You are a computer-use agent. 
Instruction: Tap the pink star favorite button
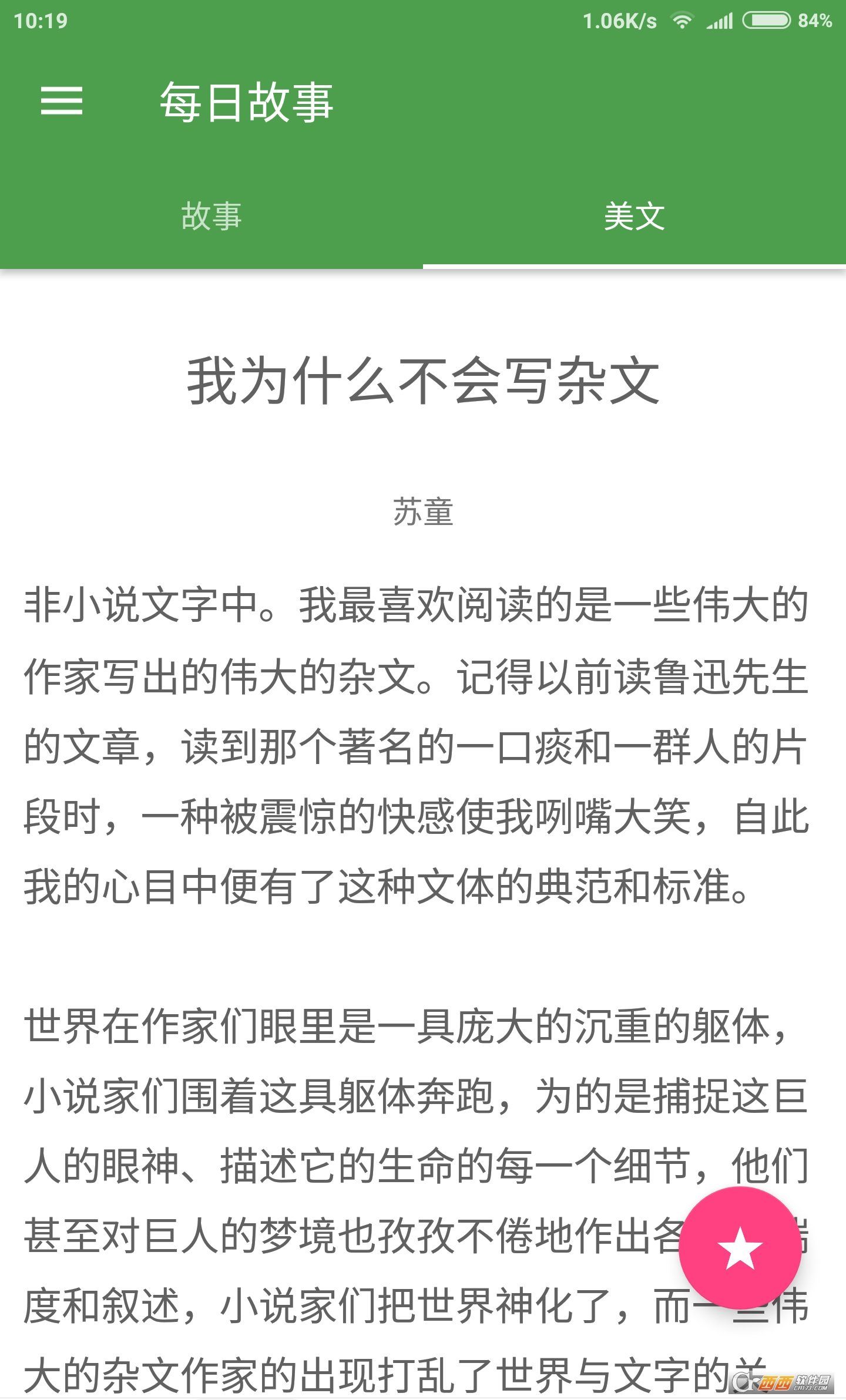point(740,1248)
